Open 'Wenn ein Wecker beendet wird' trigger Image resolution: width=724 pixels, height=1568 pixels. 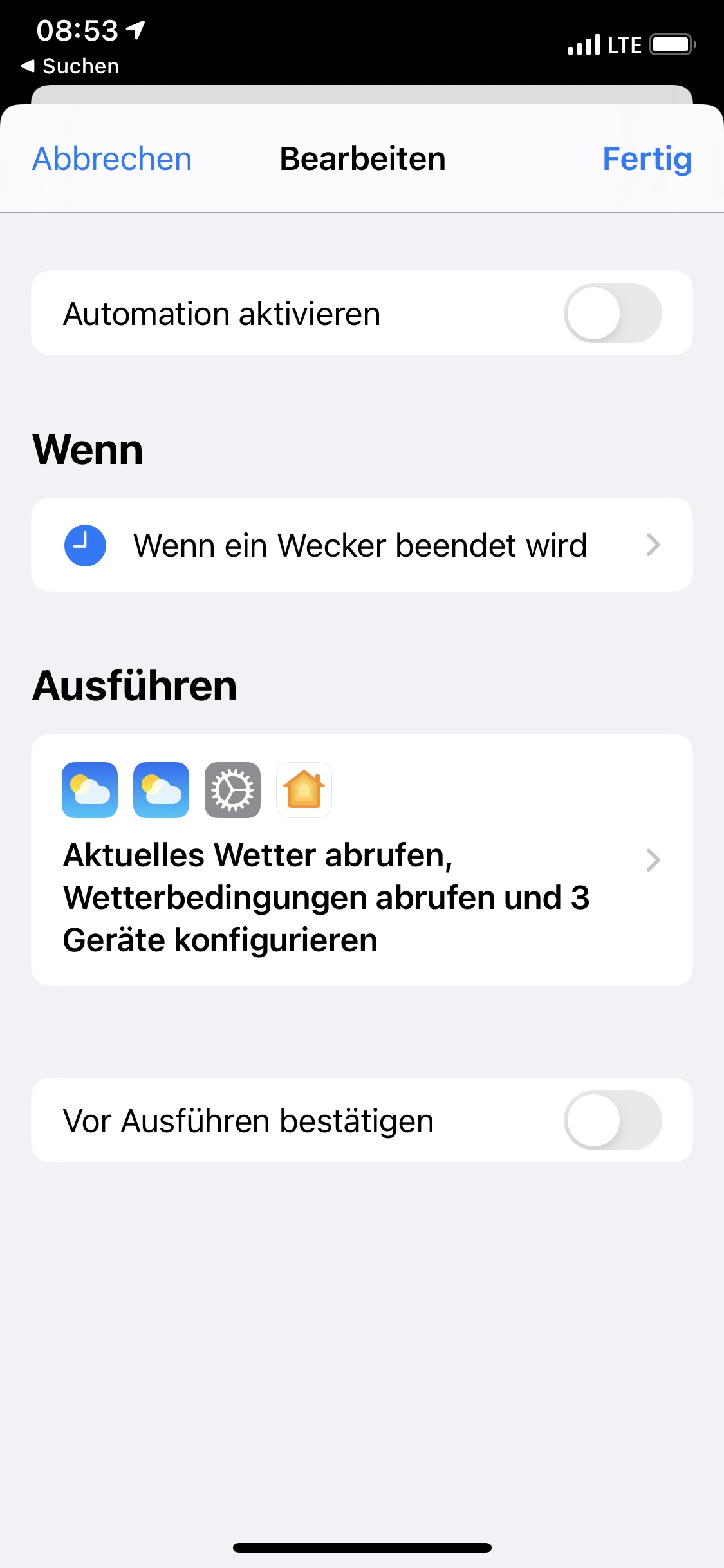361,545
